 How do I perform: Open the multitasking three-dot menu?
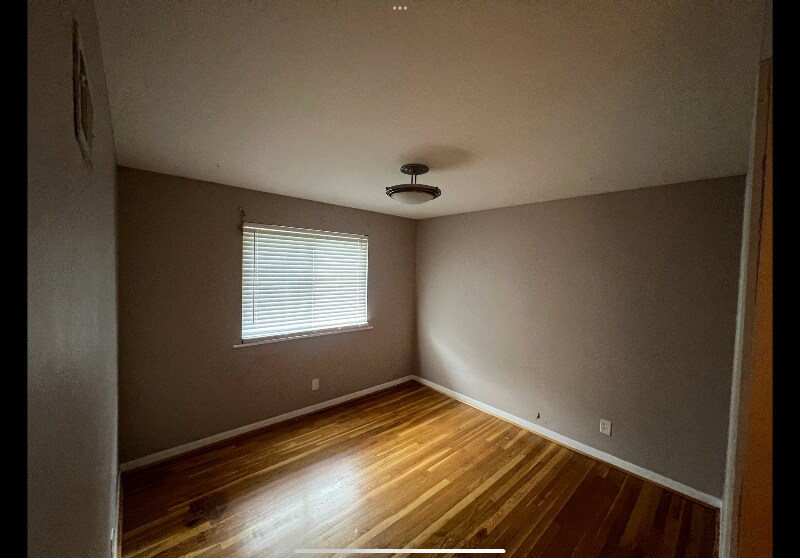[x=400, y=8]
